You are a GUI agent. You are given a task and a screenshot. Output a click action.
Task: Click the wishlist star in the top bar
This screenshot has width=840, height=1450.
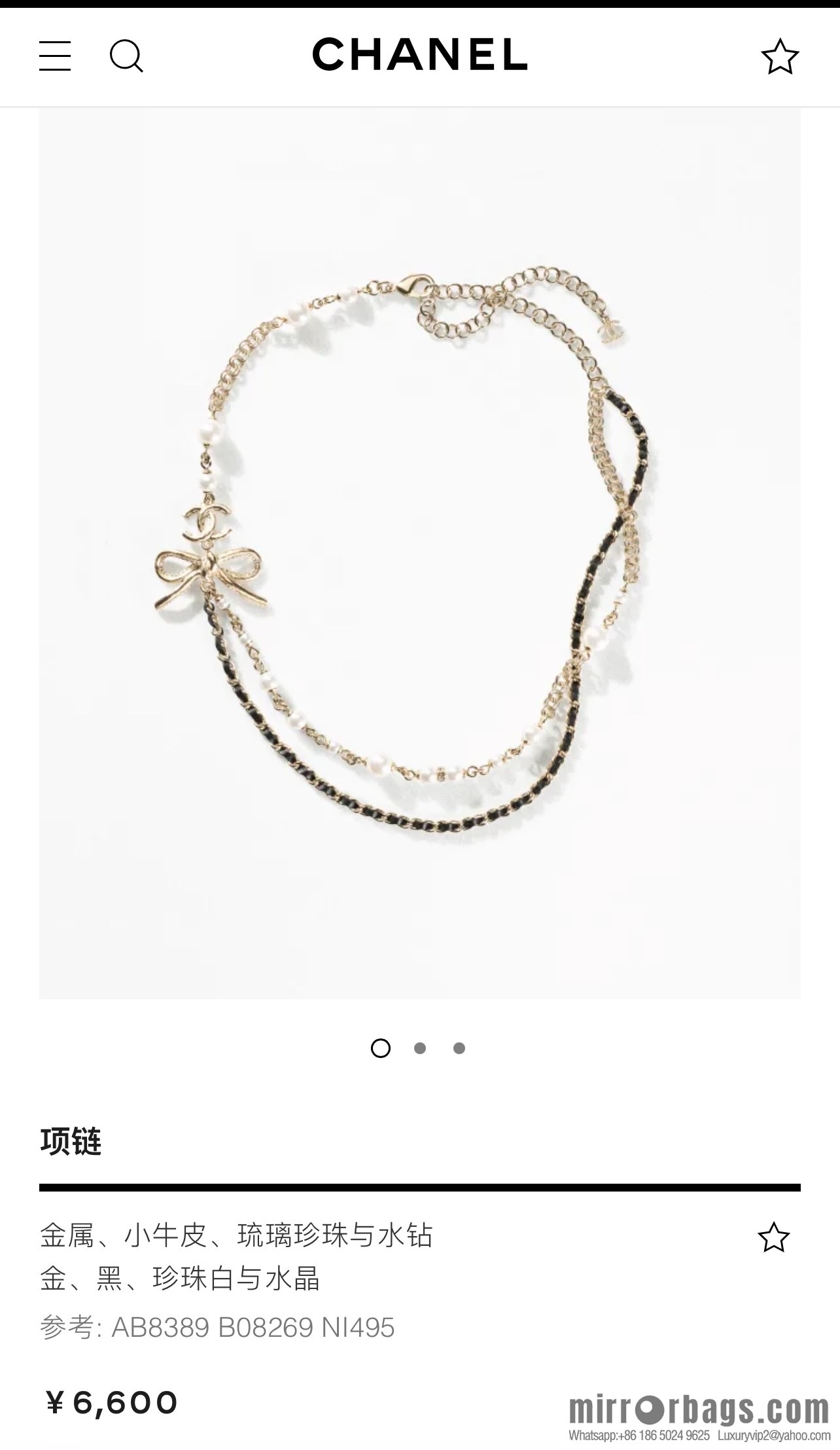pos(780,58)
